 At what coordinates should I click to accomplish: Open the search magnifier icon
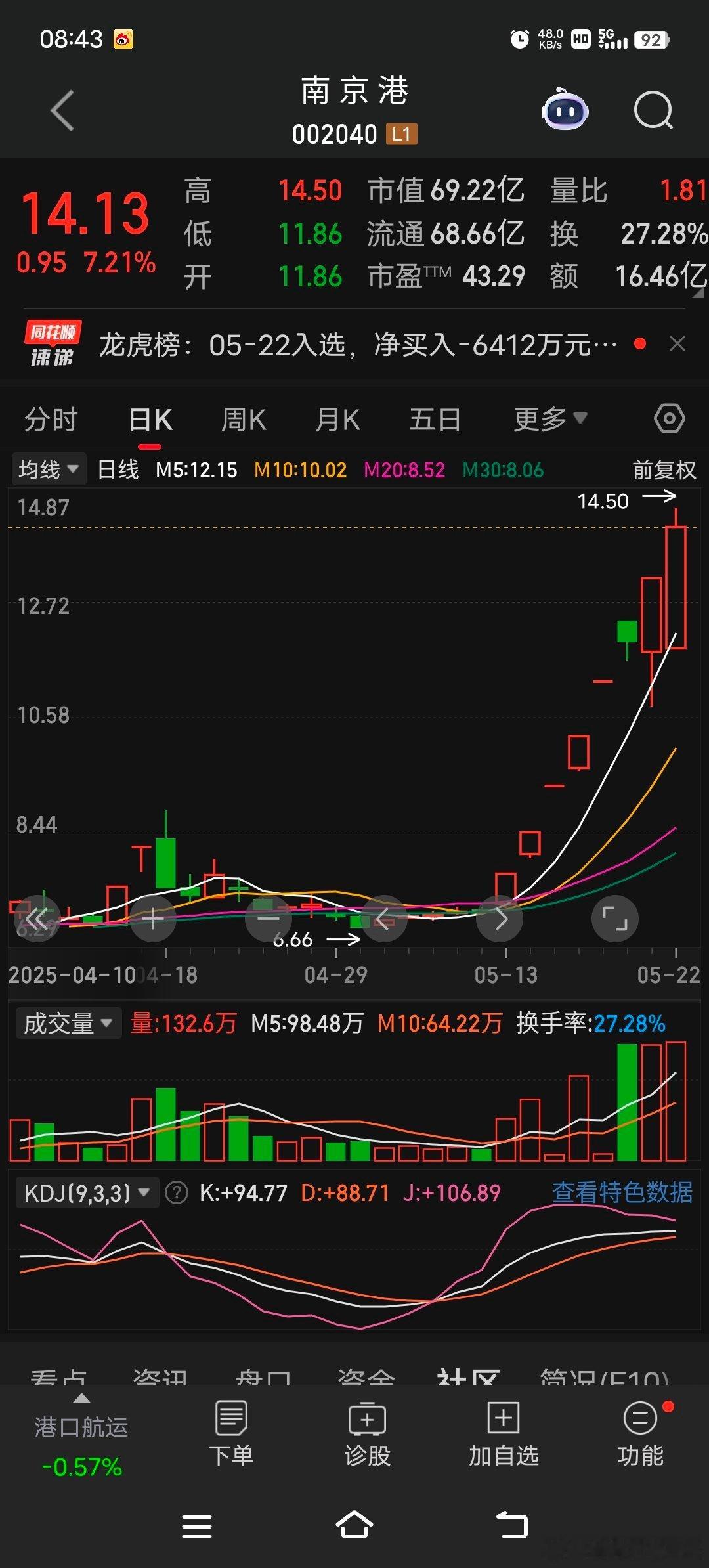[654, 110]
